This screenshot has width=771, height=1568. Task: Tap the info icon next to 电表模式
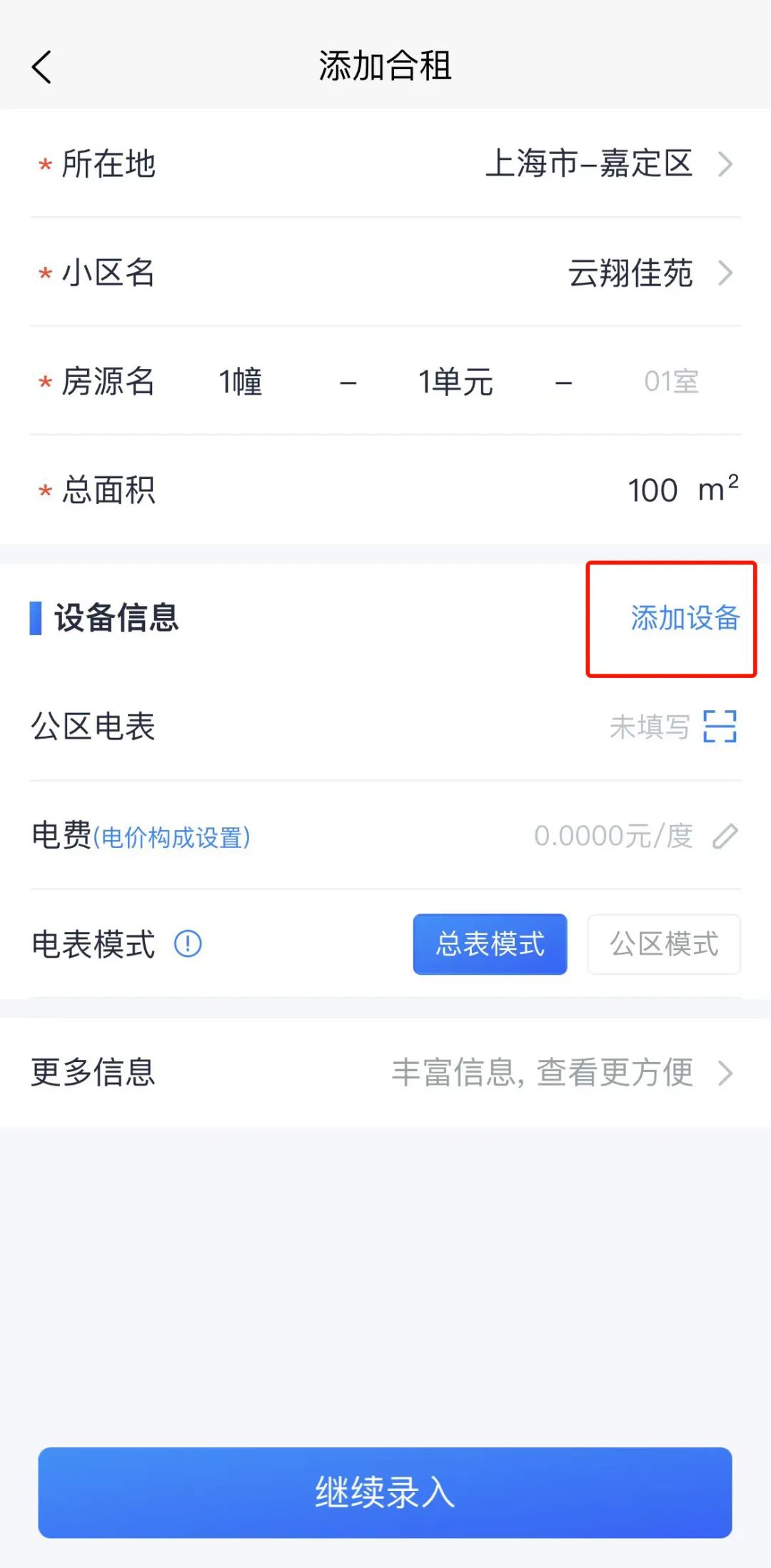[187, 944]
